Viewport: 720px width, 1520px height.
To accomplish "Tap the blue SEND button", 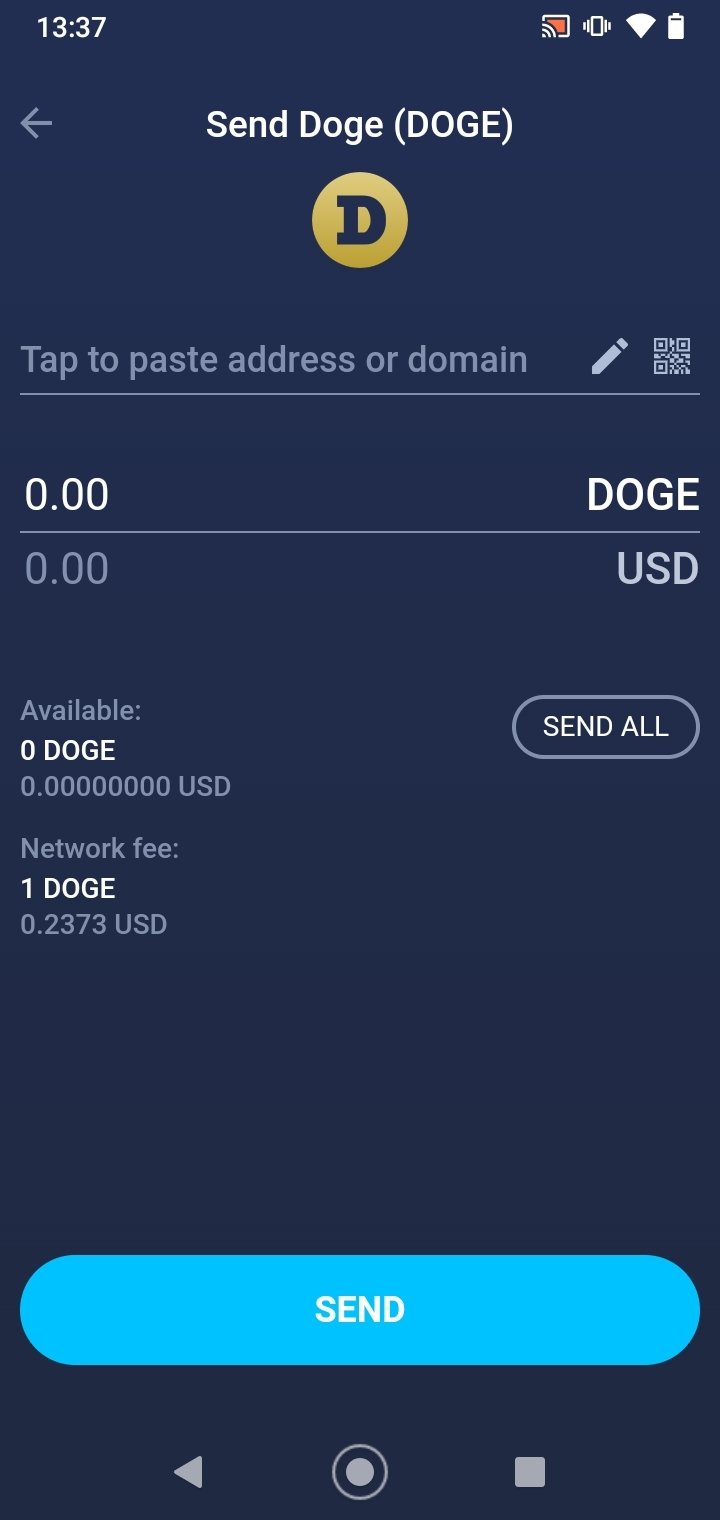I will [x=360, y=1309].
